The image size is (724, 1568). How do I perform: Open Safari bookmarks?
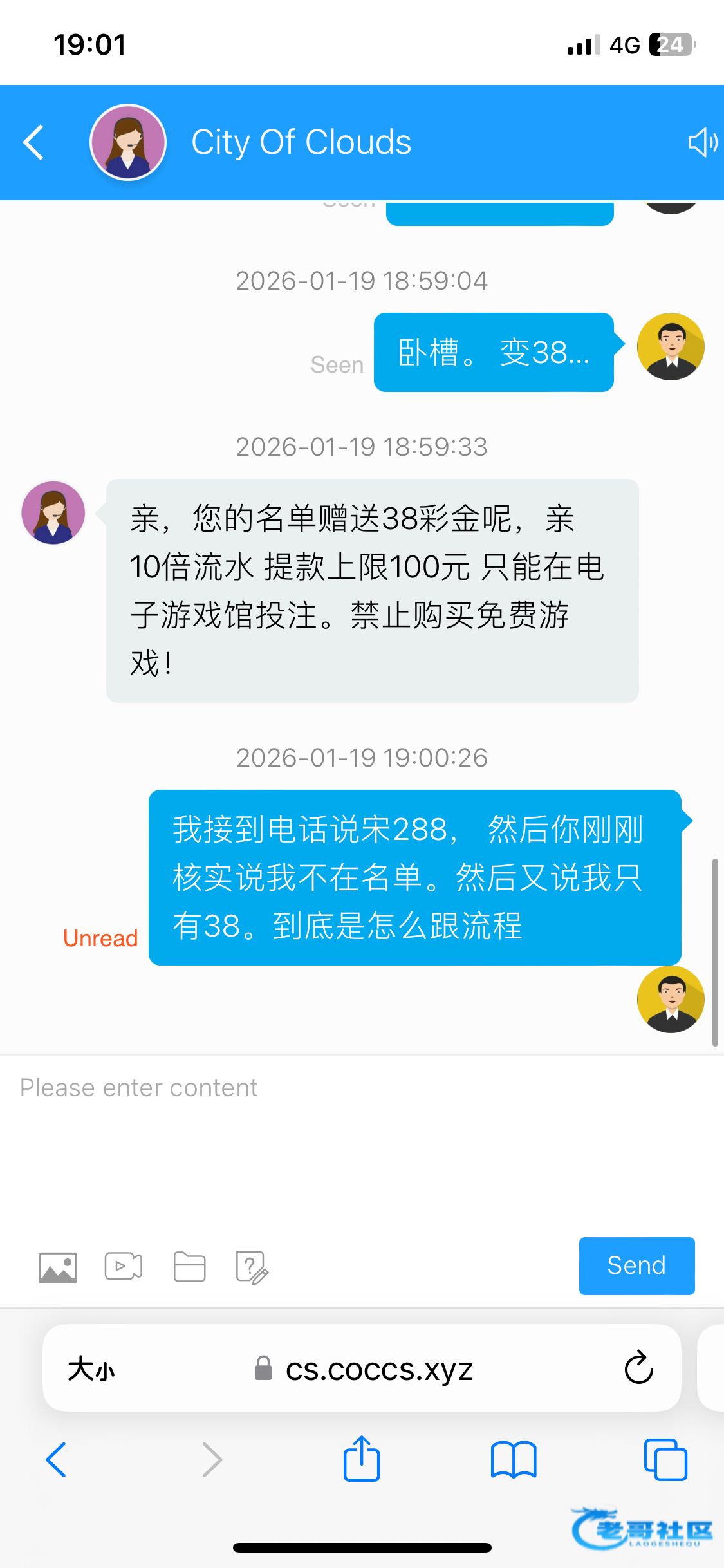pyautogui.click(x=513, y=1460)
